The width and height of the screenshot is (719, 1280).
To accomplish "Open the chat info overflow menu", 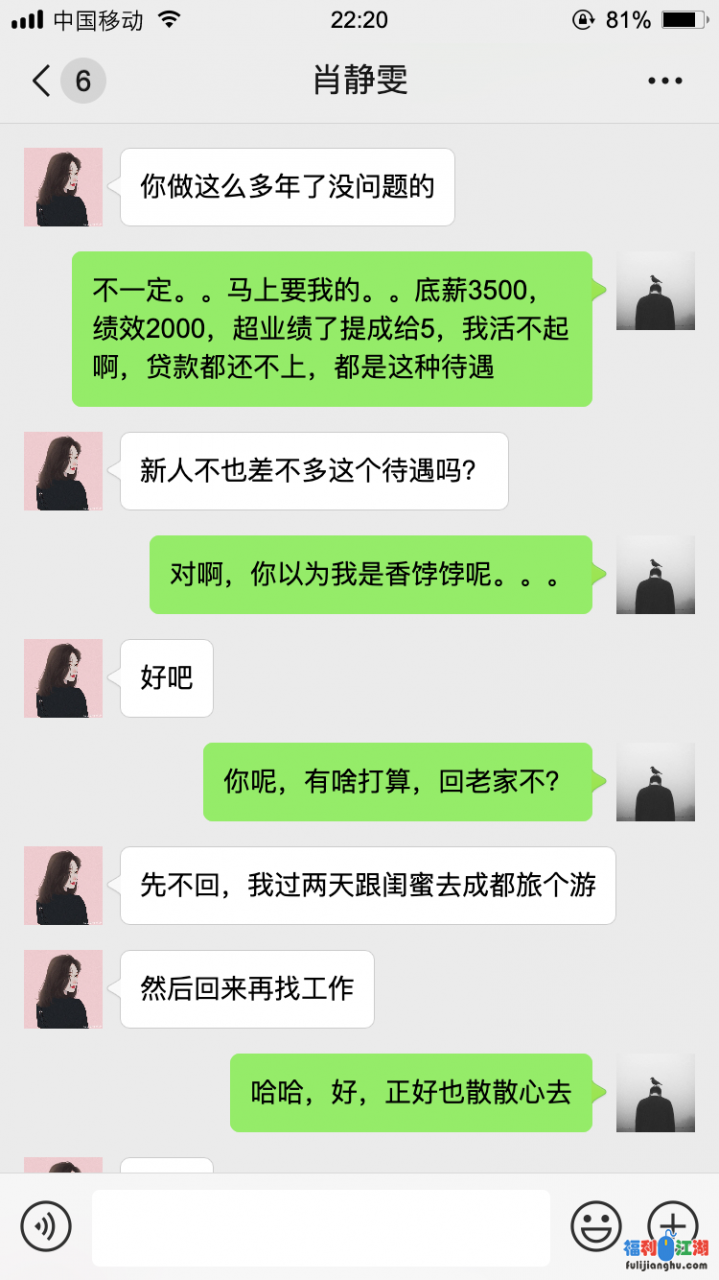I will [x=664, y=81].
